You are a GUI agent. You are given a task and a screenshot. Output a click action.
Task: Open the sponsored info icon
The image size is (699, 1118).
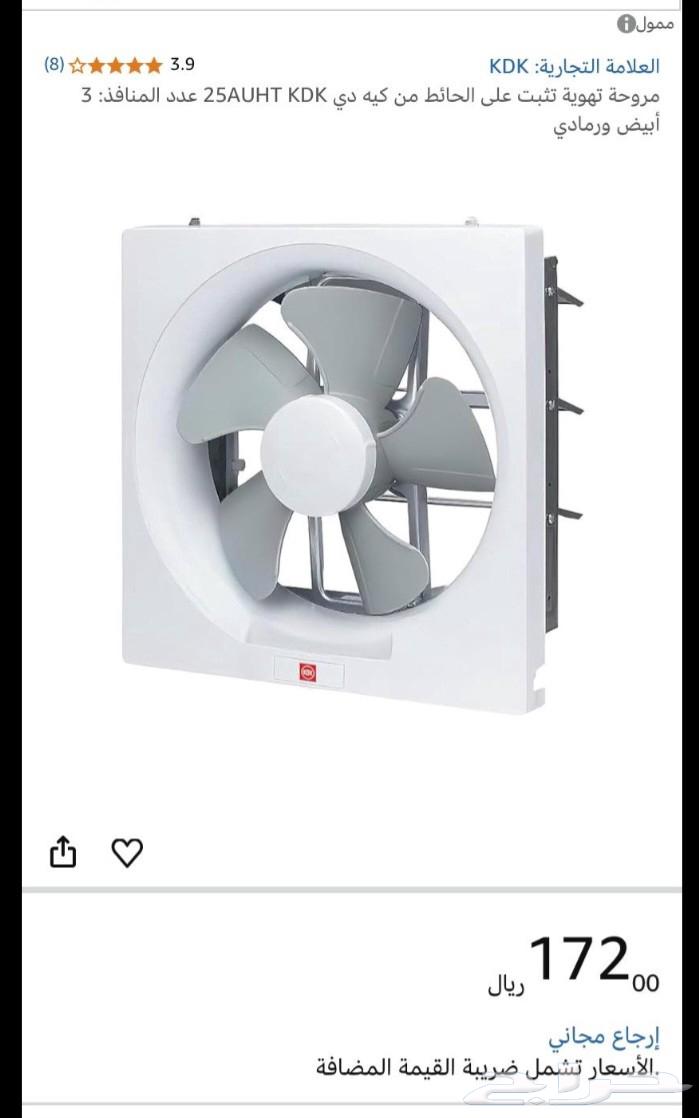click(x=626, y=23)
